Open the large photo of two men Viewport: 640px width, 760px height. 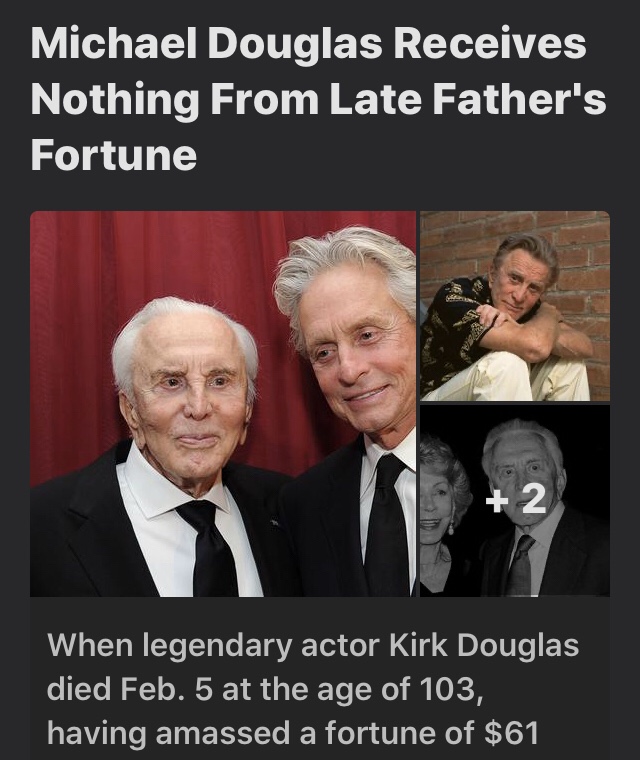click(223, 404)
